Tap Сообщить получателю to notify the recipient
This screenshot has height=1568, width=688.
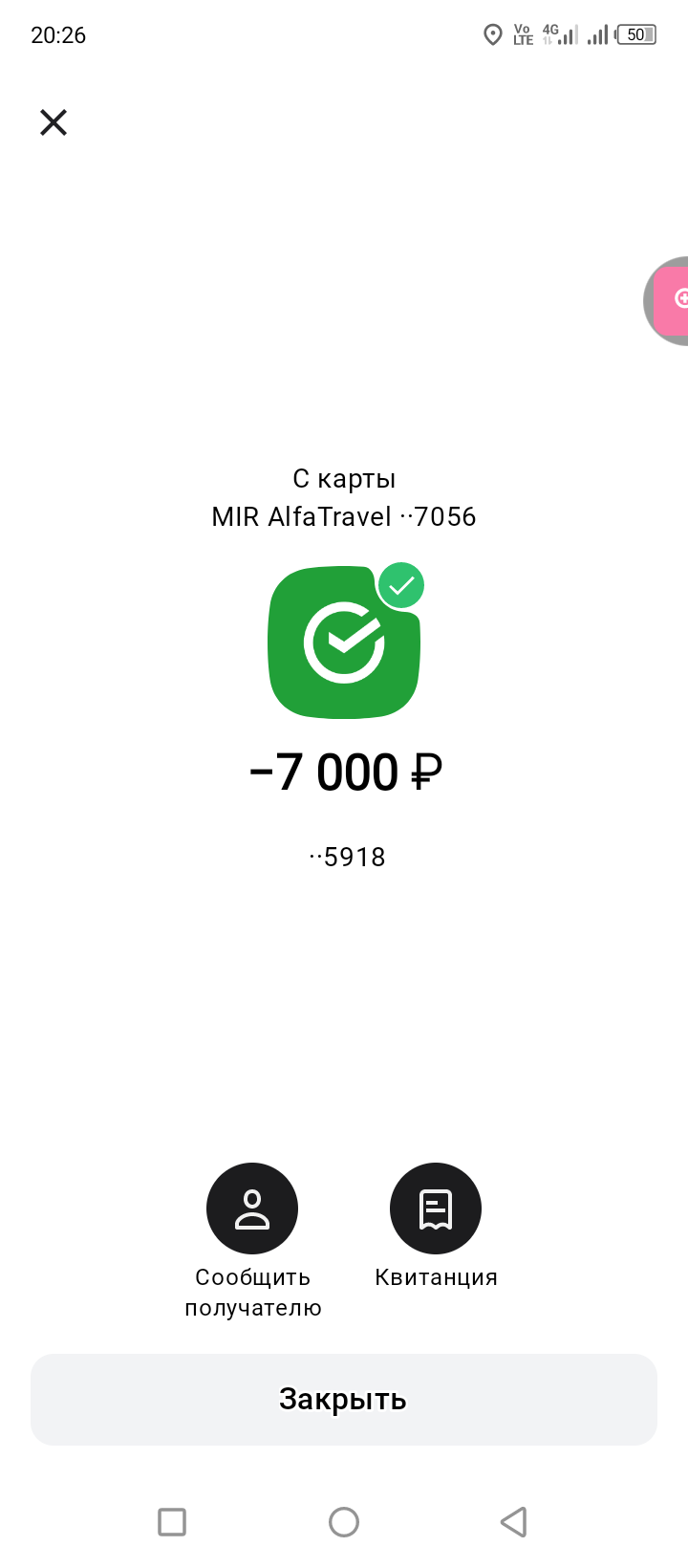(252, 1209)
